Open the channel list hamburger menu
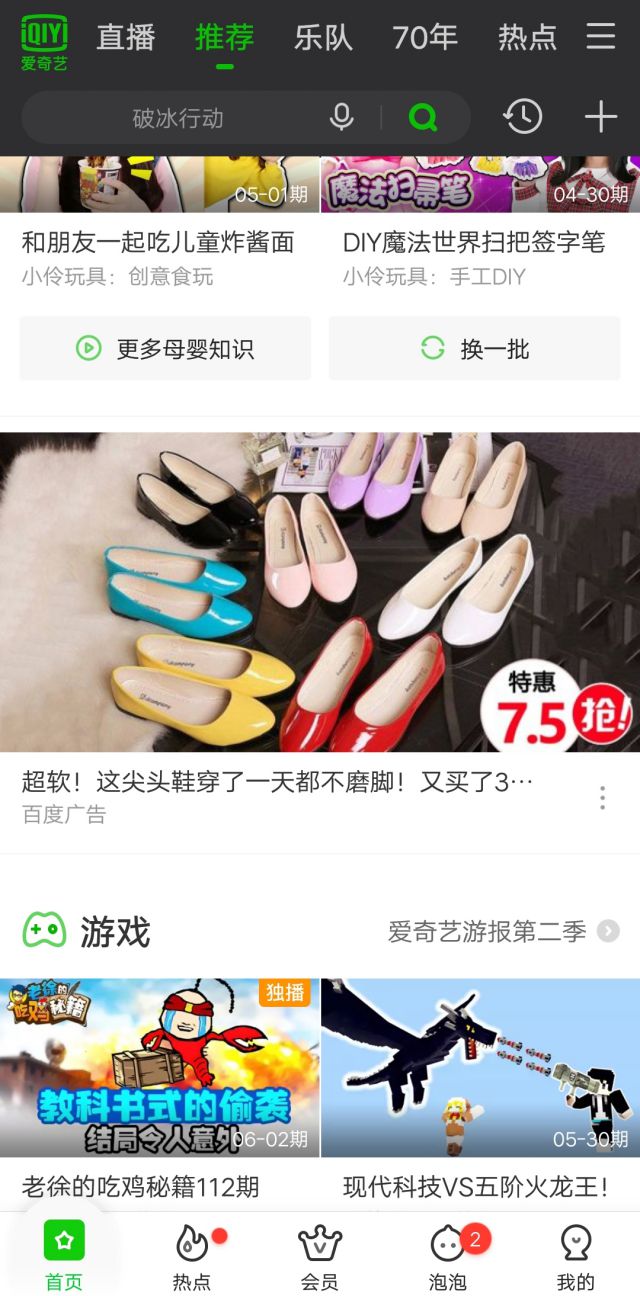The image size is (640, 1296). coord(601,37)
